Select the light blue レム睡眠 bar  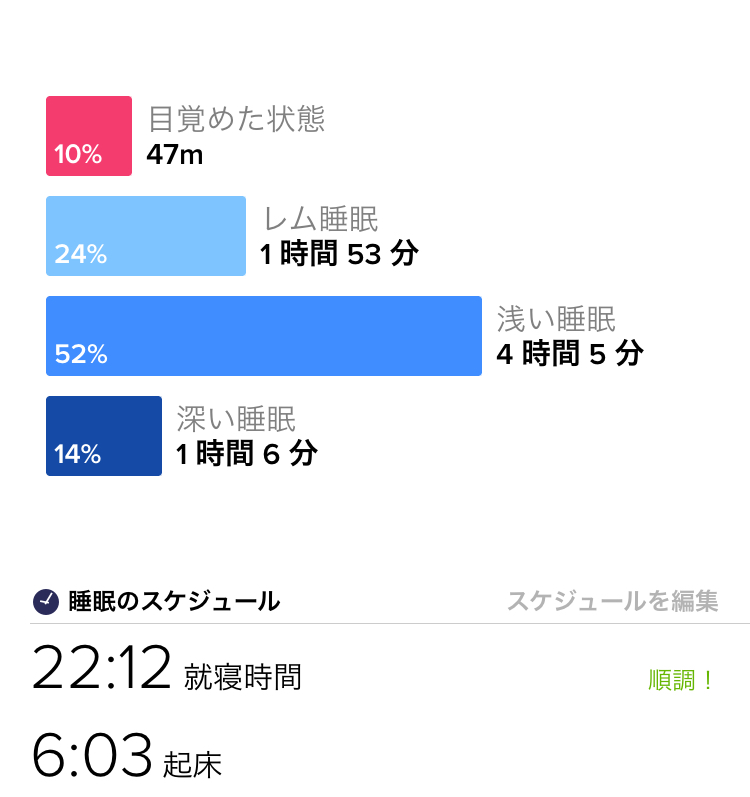(x=145, y=235)
